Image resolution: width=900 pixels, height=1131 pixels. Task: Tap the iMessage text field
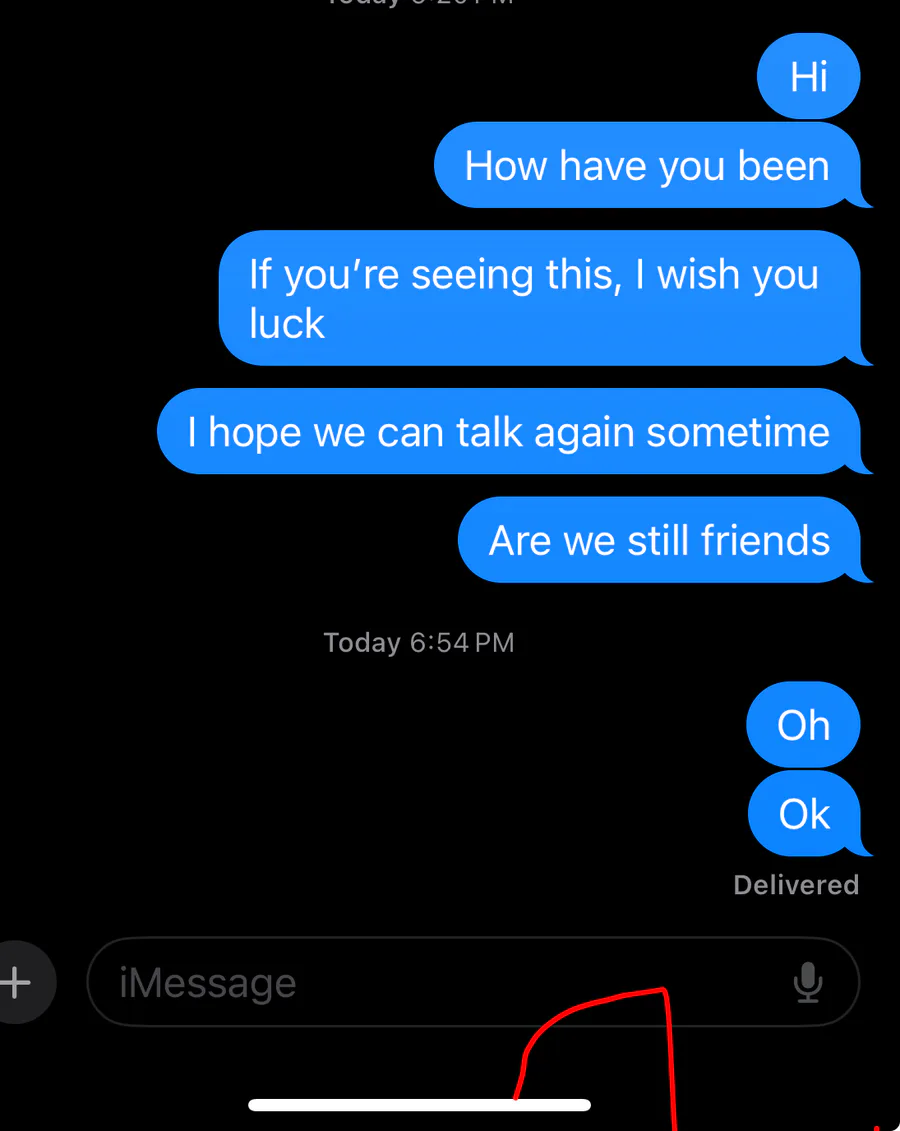click(x=473, y=982)
